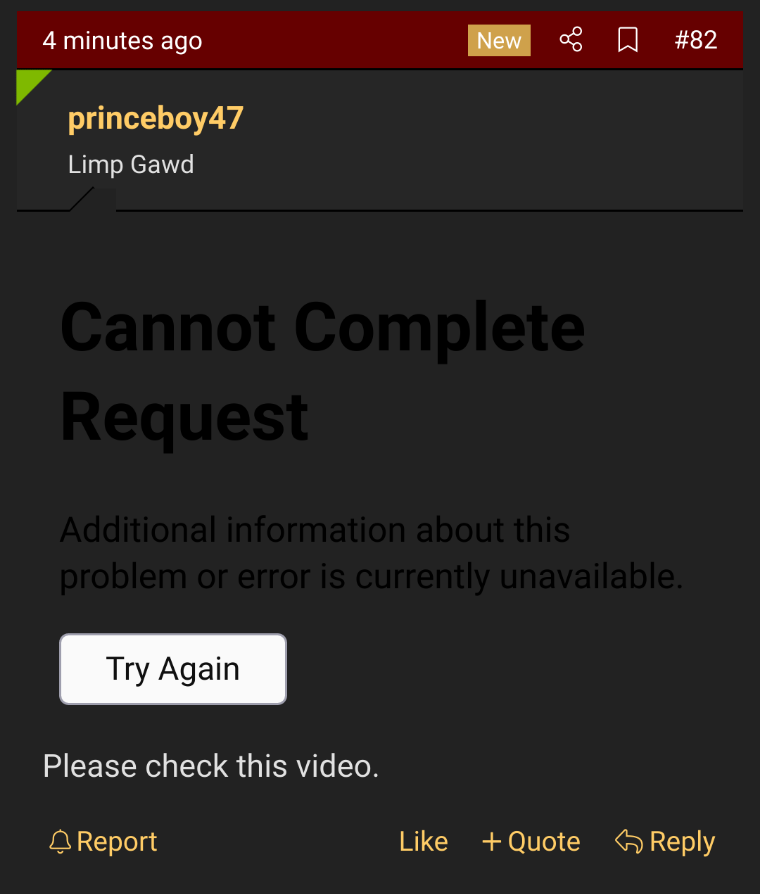Reply to princeboy47's post

[x=665, y=842]
